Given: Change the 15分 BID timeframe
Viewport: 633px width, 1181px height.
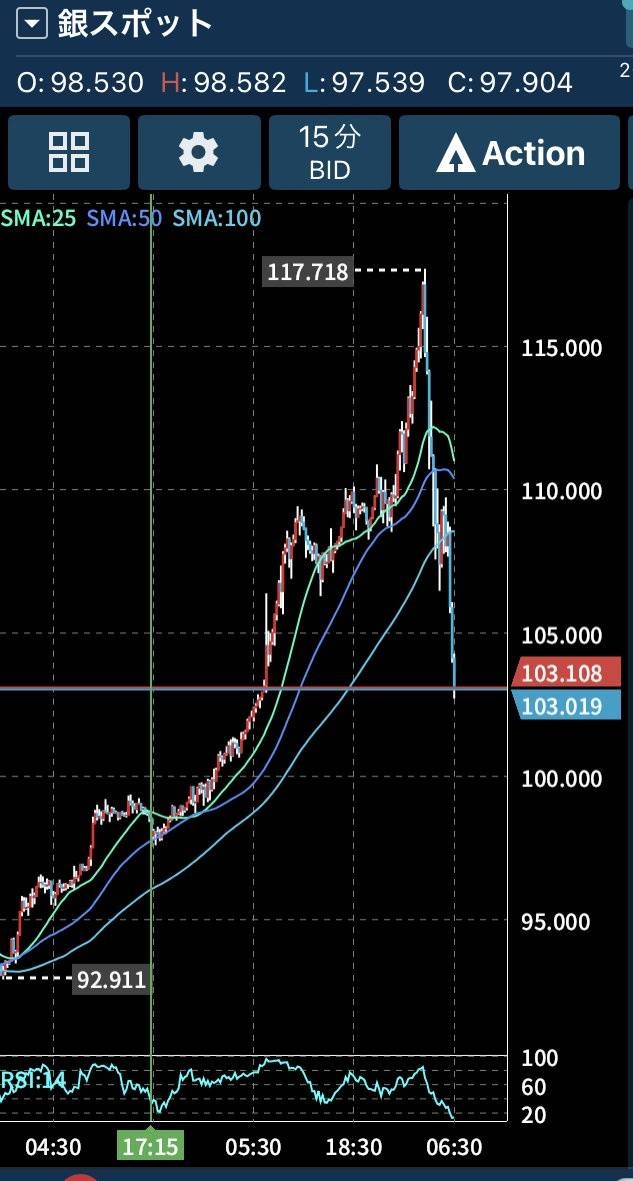Looking at the screenshot, I should pyautogui.click(x=329, y=153).
